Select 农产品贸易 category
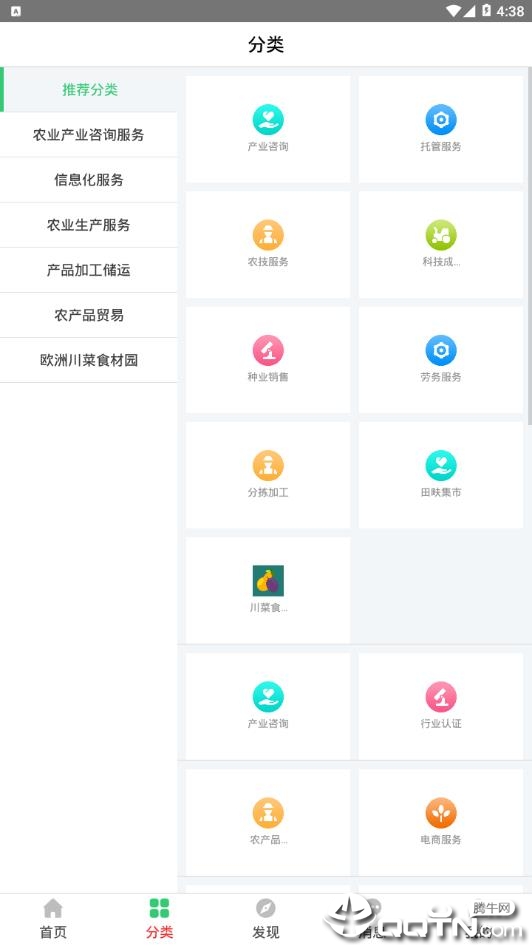The image size is (532, 946). (x=89, y=315)
